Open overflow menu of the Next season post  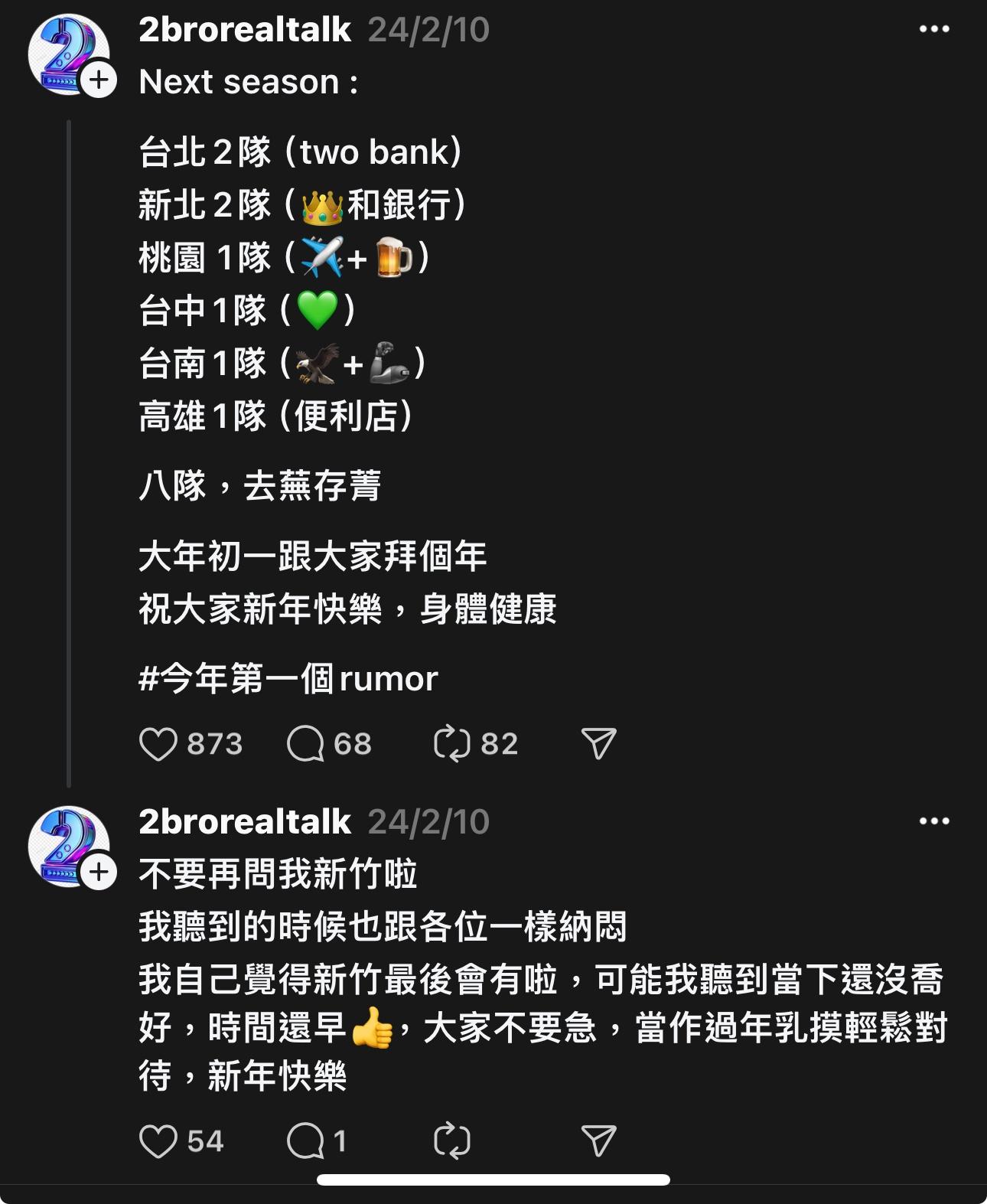(x=933, y=29)
